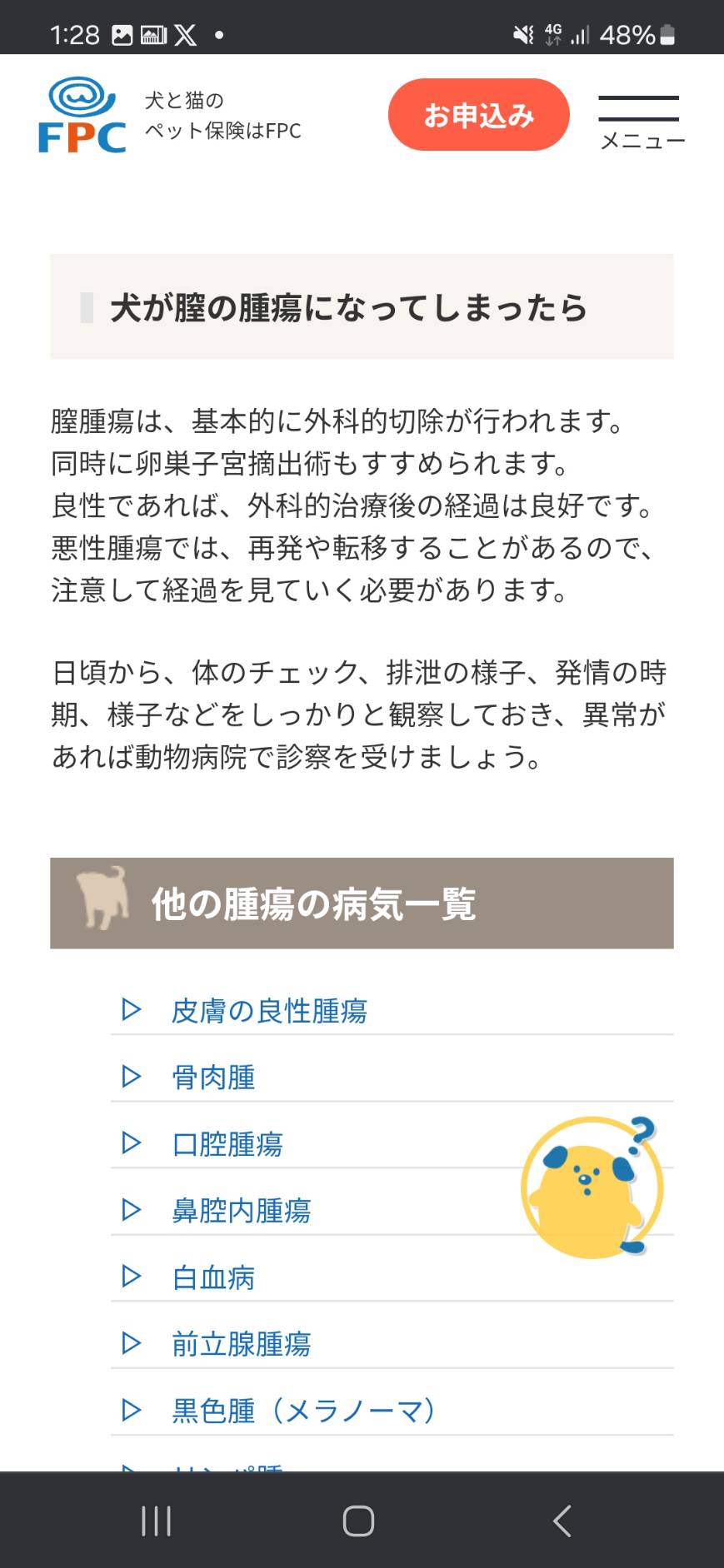Tap the お申込み apply button
This screenshot has height=1568, width=724.
(x=478, y=115)
